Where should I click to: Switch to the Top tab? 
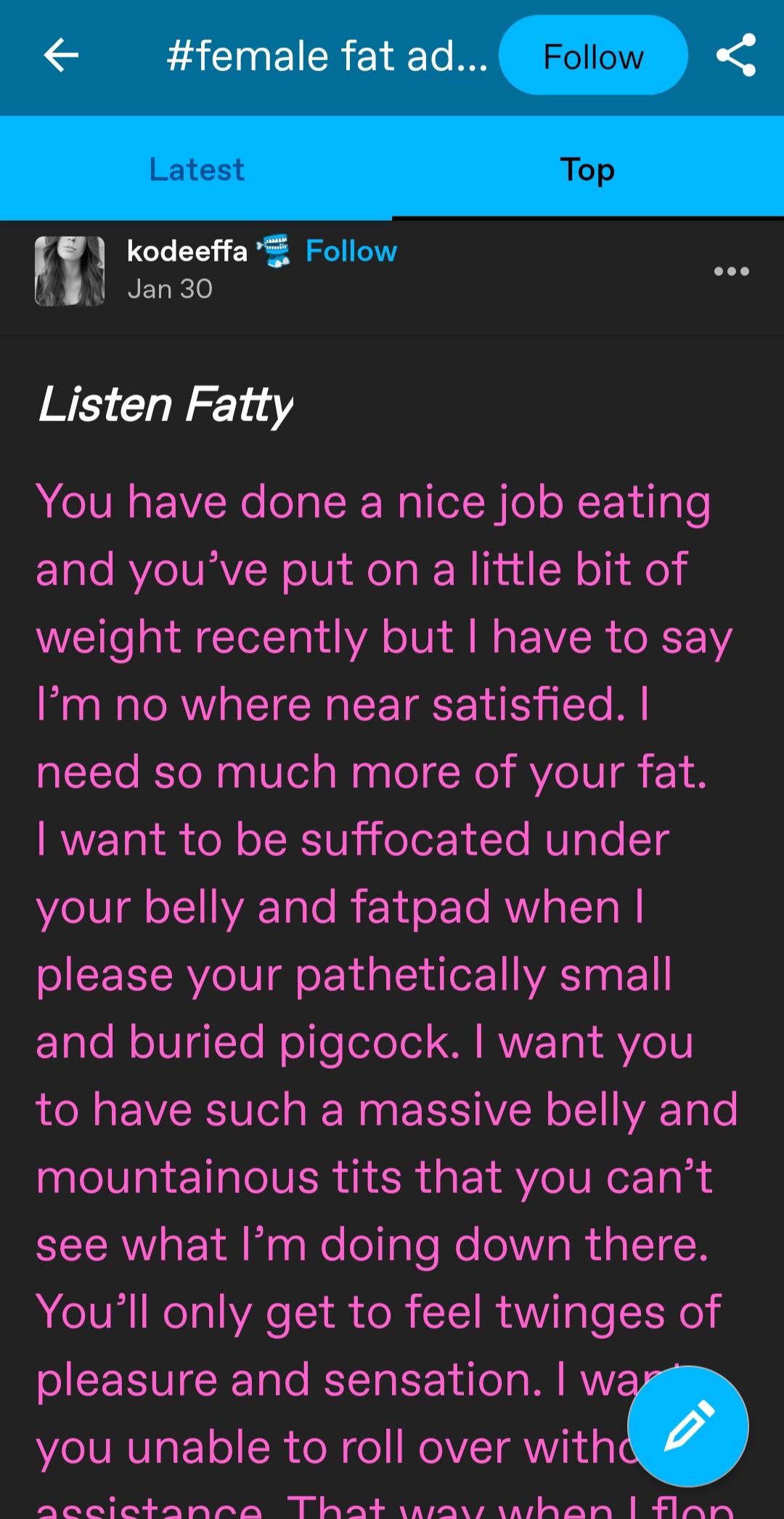[x=588, y=169]
